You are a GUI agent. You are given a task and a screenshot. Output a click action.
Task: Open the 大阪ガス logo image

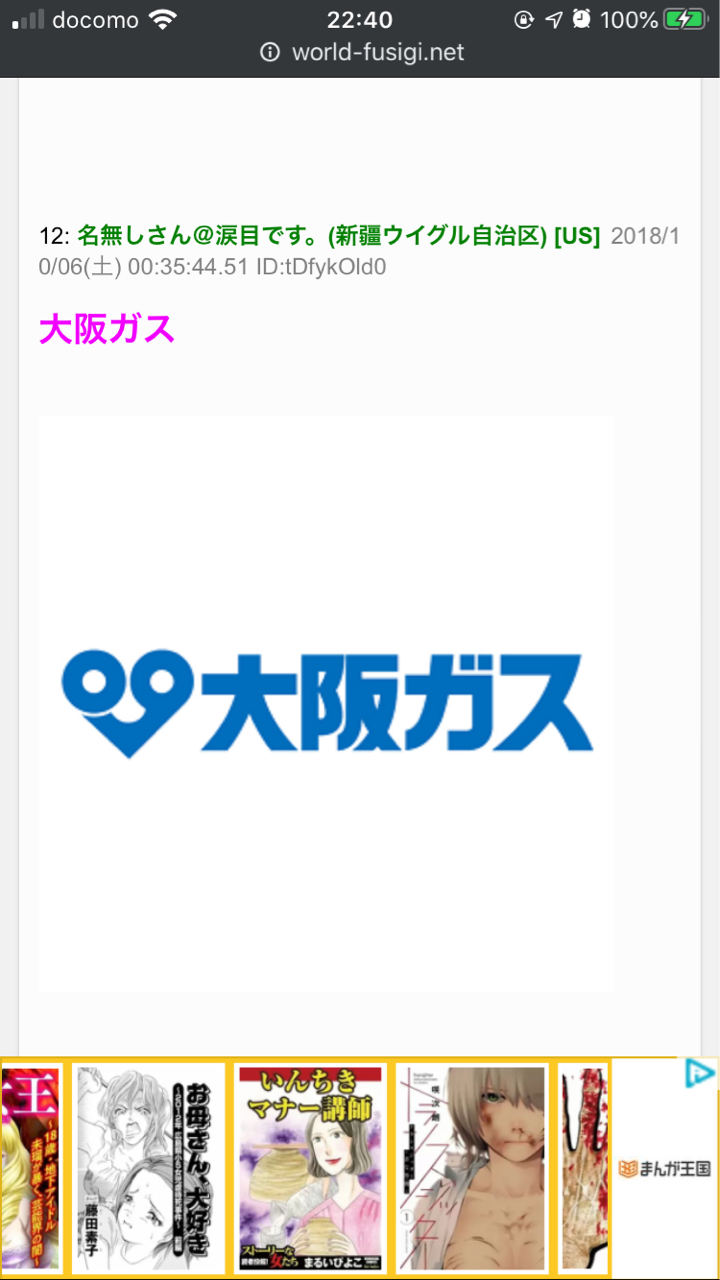[x=326, y=703]
